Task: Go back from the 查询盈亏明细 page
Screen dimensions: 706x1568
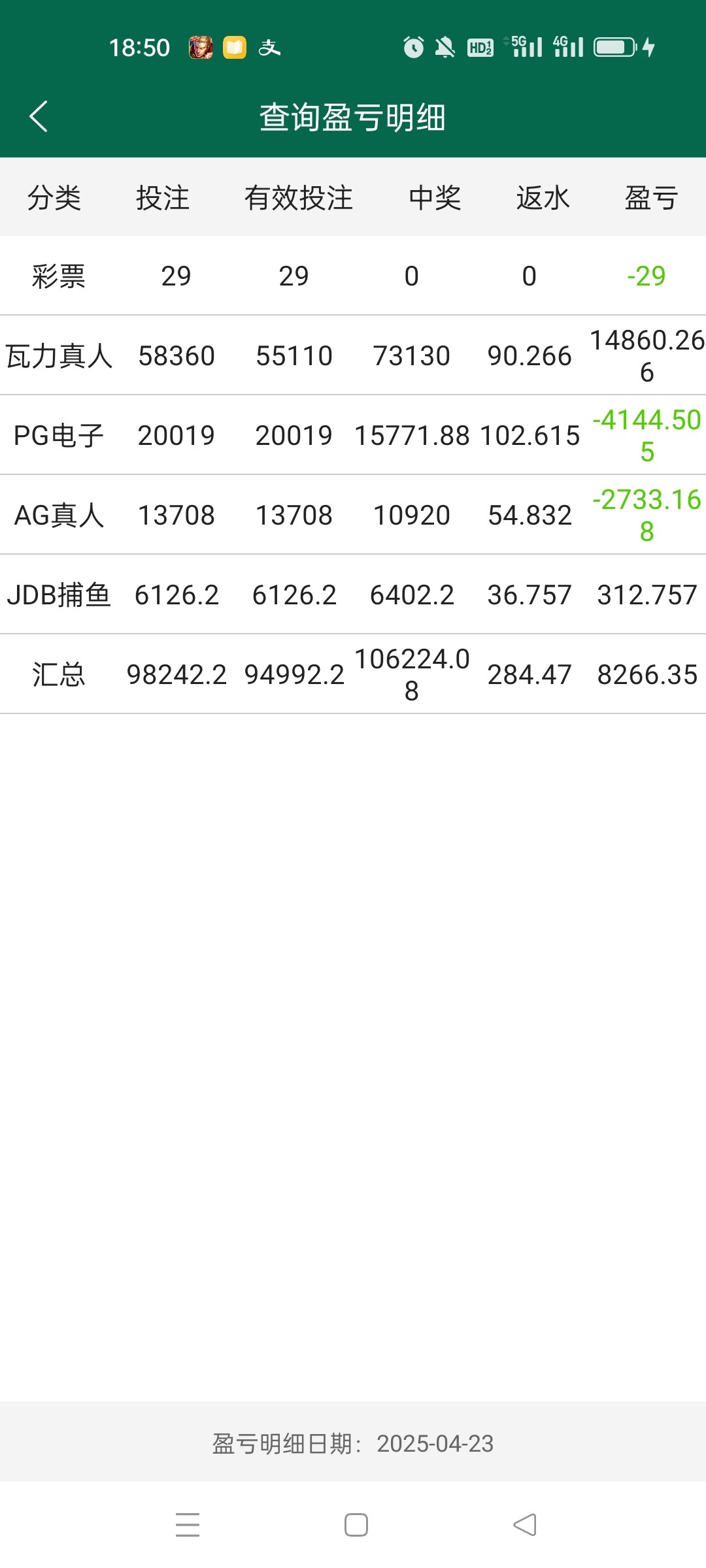Action: tap(39, 117)
